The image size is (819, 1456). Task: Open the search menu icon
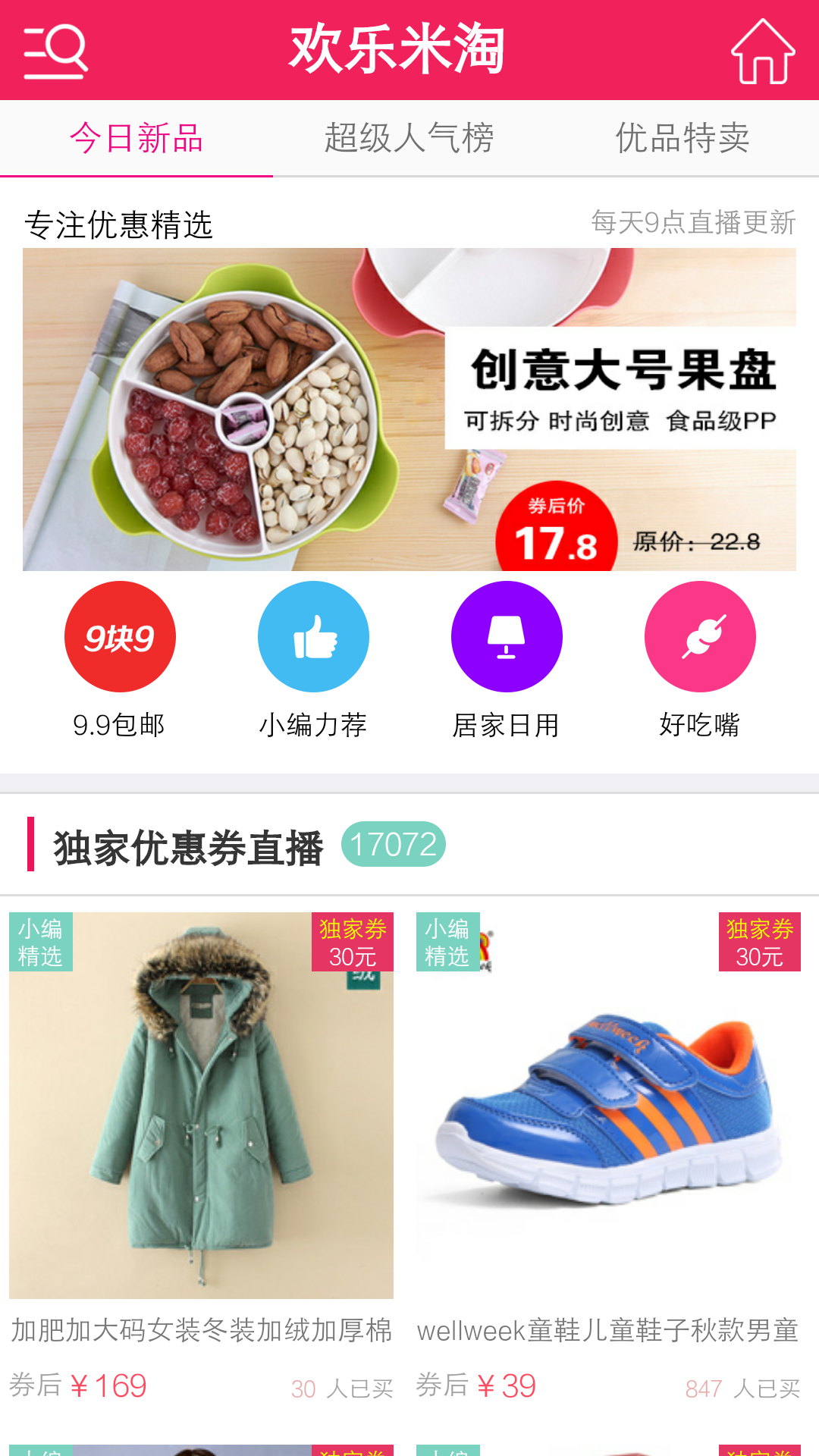(x=55, y=52)
